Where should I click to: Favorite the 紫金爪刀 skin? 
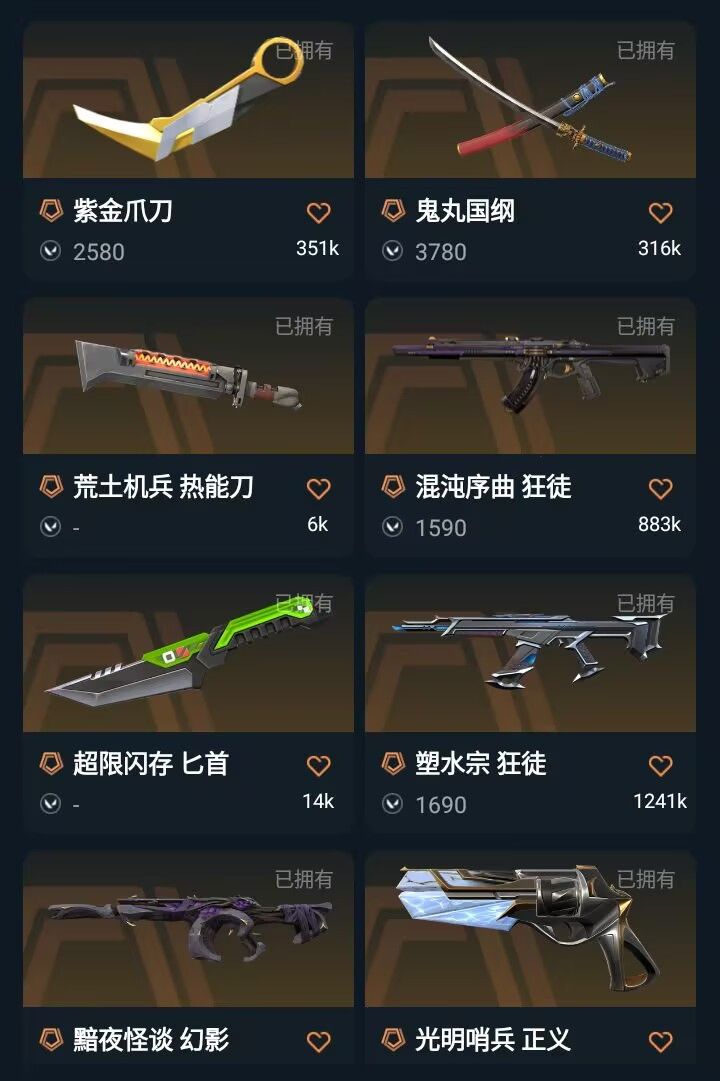318,212
